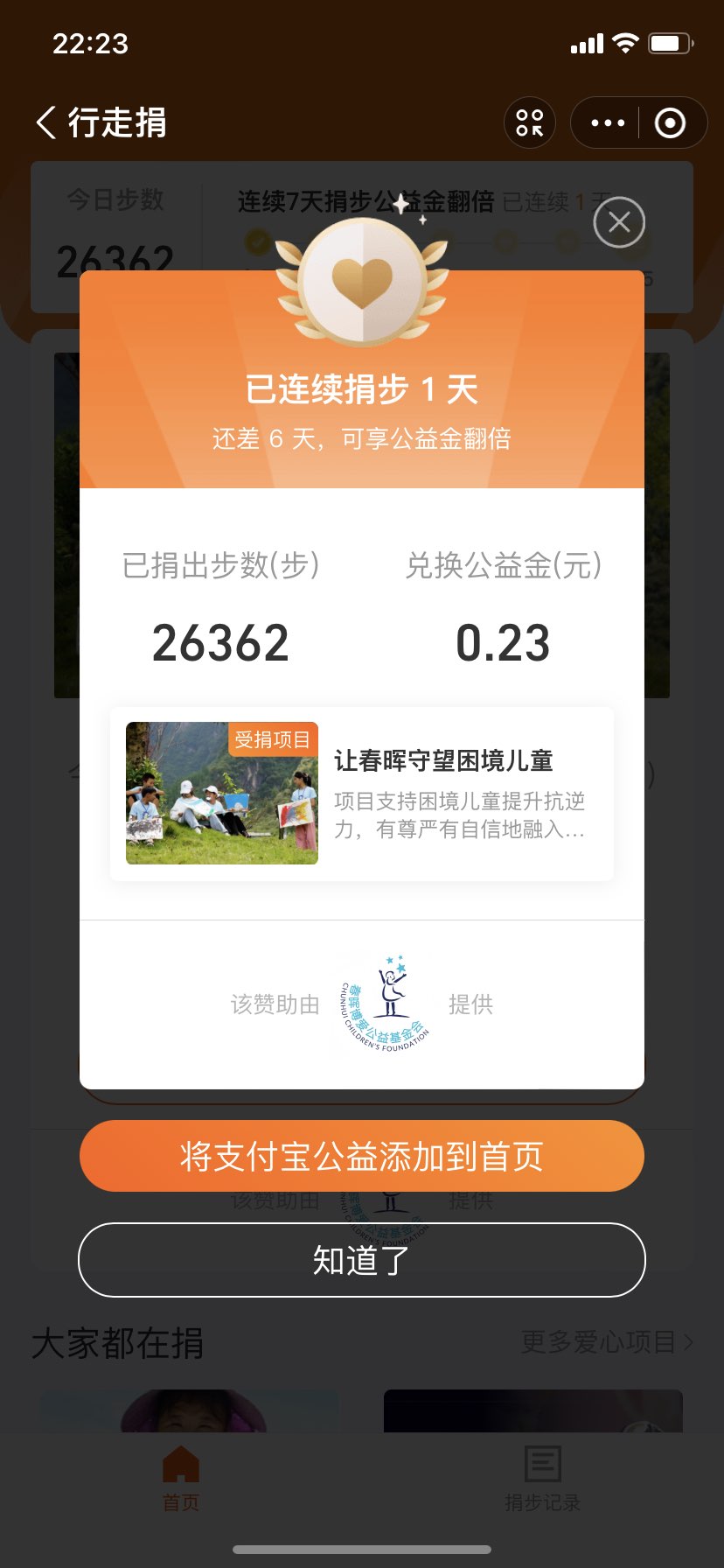
Task: Close the mini program
Action: (670, 122)
